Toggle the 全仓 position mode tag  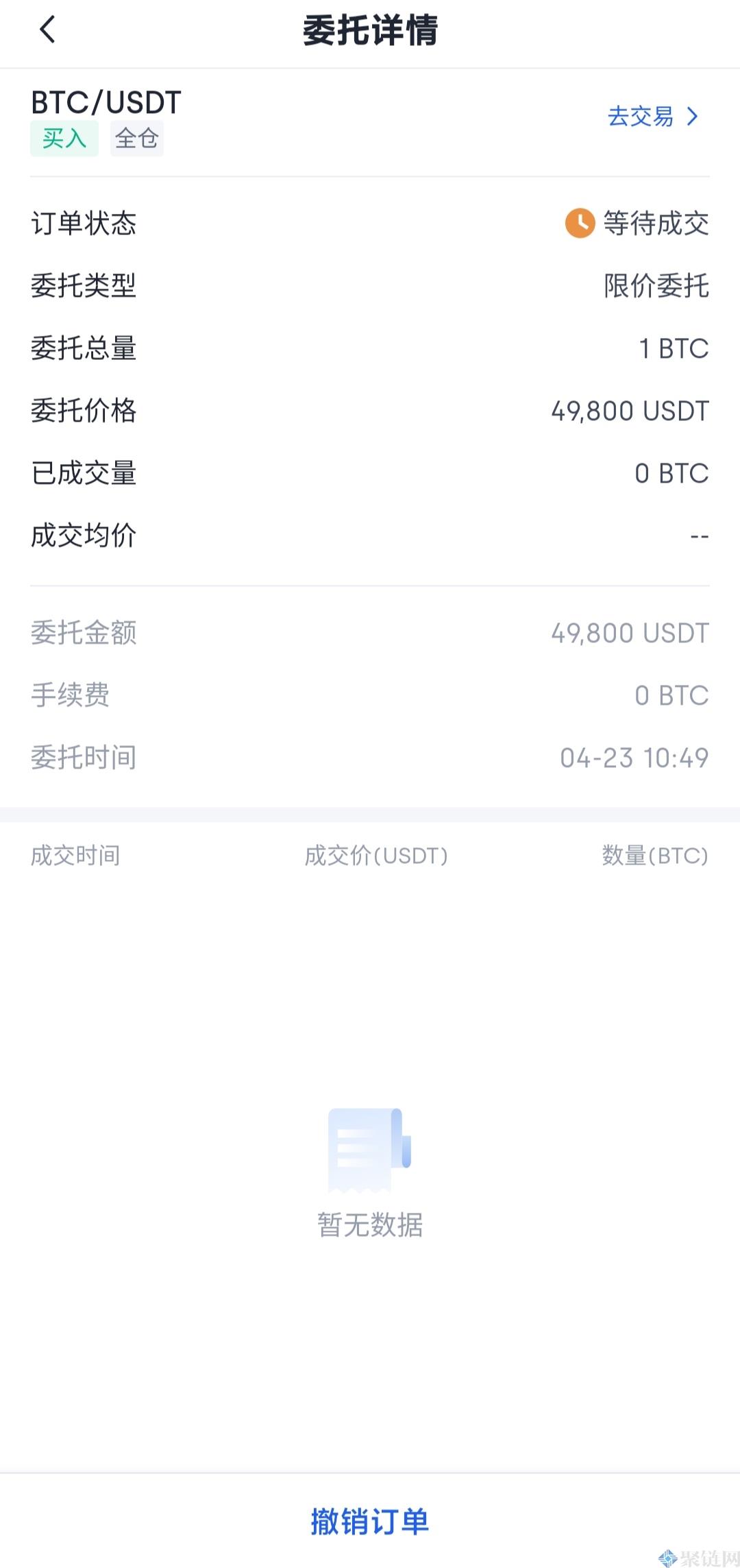(x=136, y=138)
